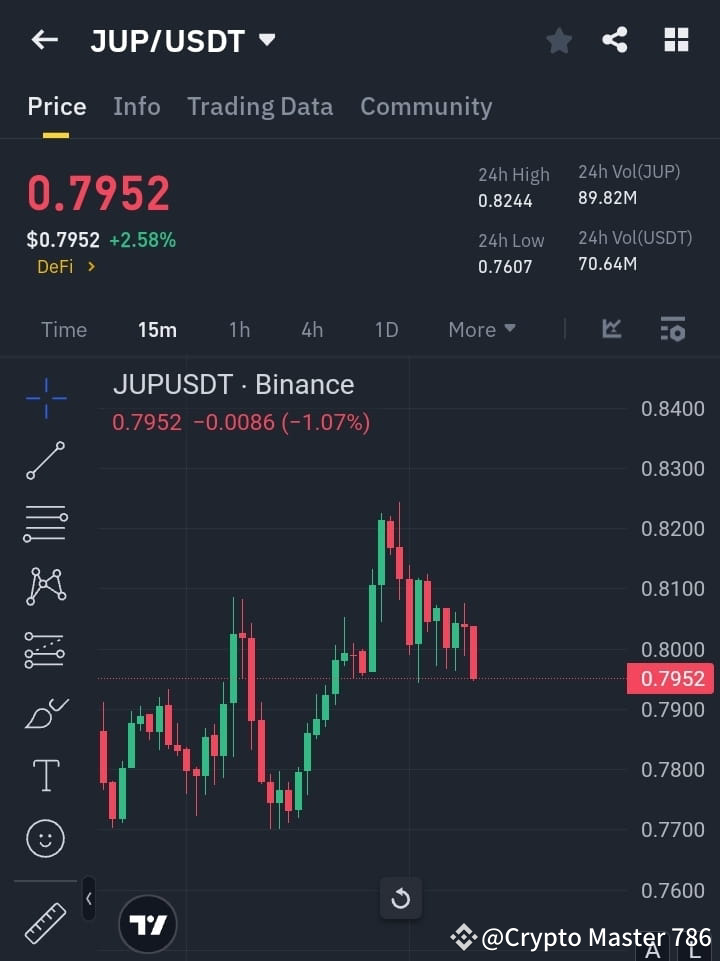Click the TradingView logo

[148, 923]
